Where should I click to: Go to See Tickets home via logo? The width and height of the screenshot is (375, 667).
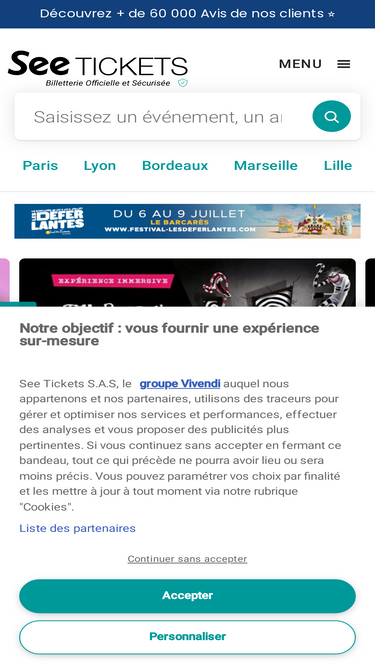coord(98,68)
